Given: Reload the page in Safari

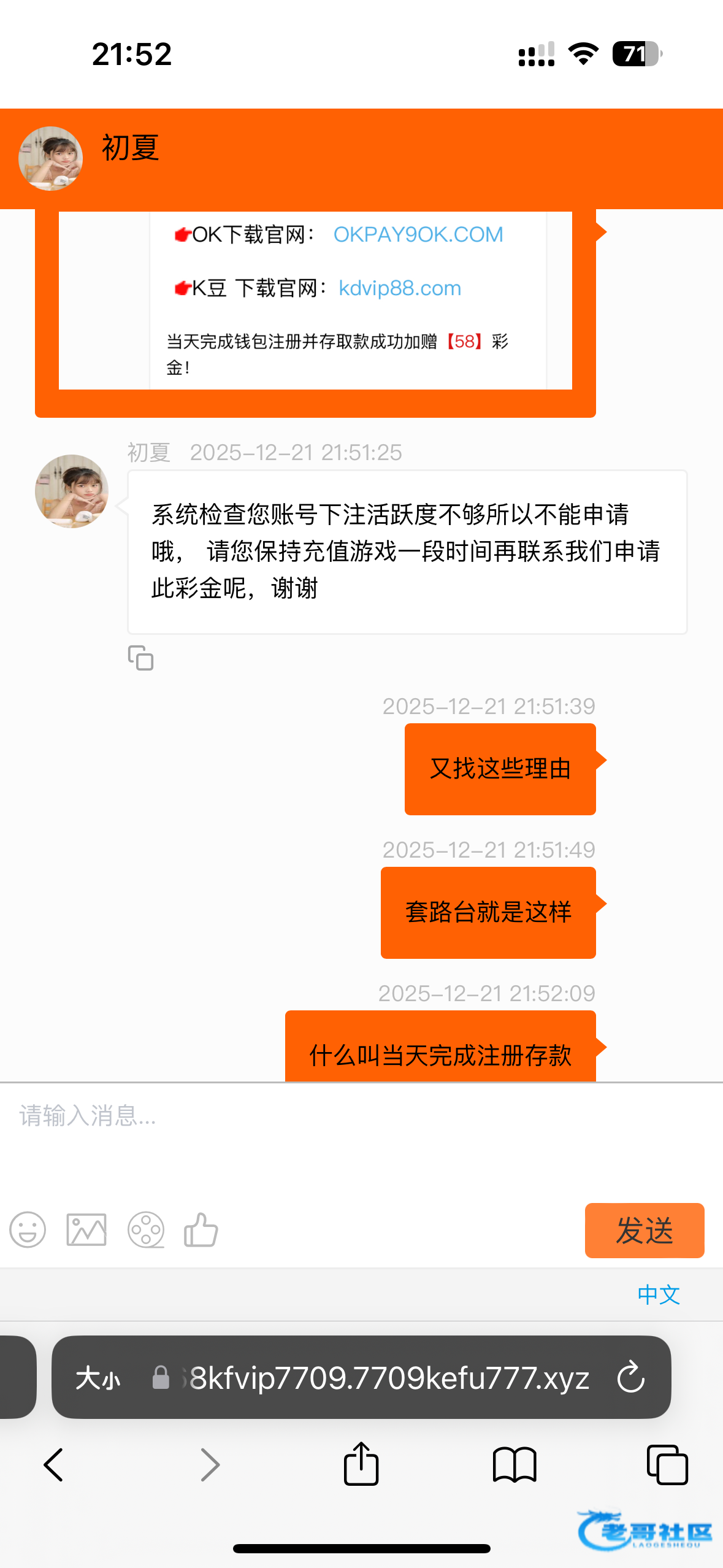Looking at the screenshot, I should click(x=630, y=1378).
